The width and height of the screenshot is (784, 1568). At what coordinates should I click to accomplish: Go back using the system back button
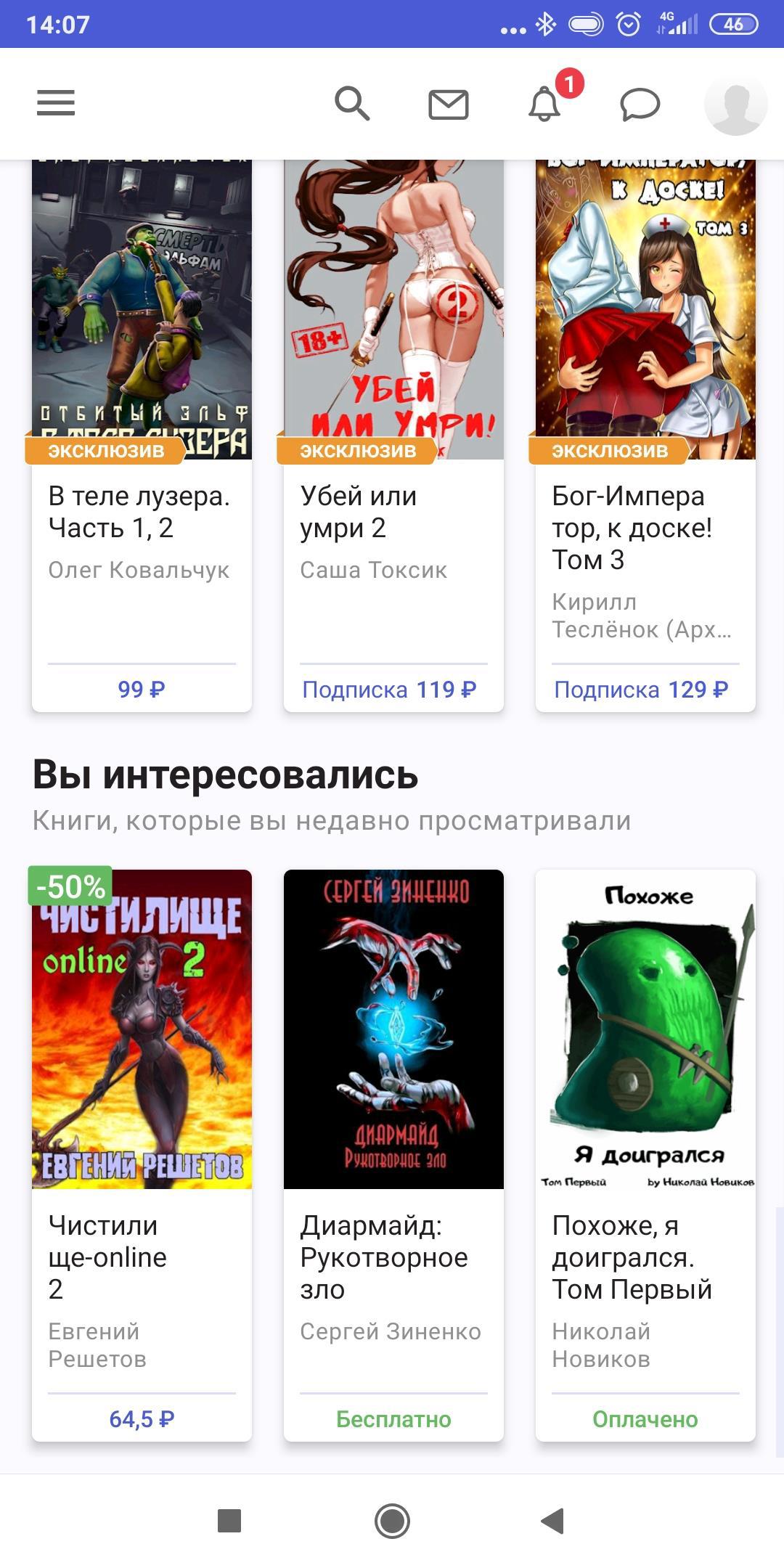click(x=553, y=1521)
